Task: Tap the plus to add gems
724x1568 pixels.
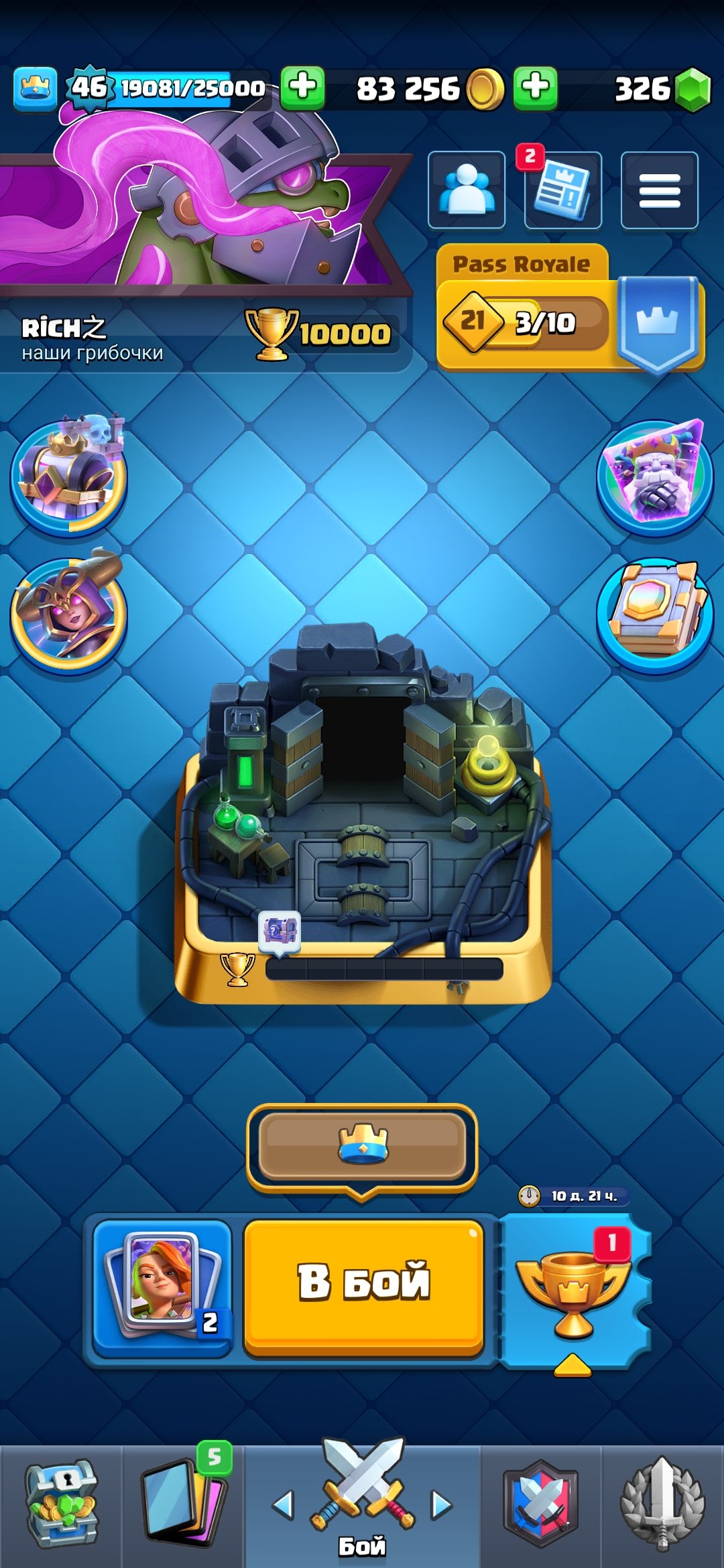Action: coord(535,88)
